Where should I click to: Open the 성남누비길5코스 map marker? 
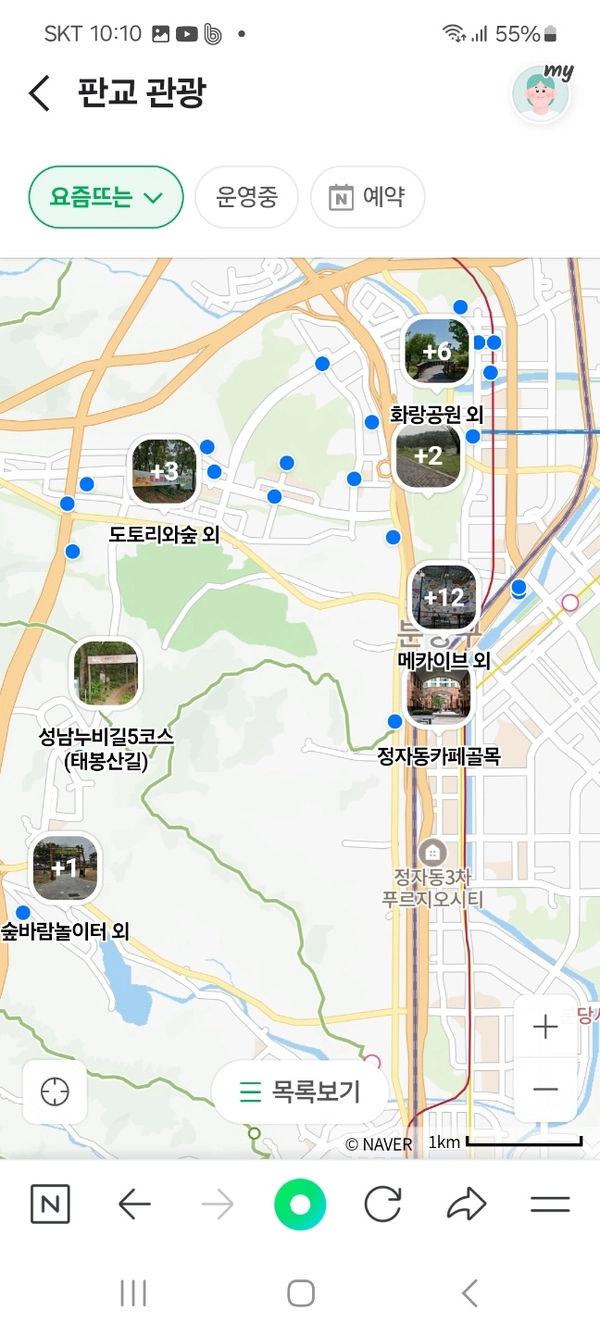coord(106,674)
